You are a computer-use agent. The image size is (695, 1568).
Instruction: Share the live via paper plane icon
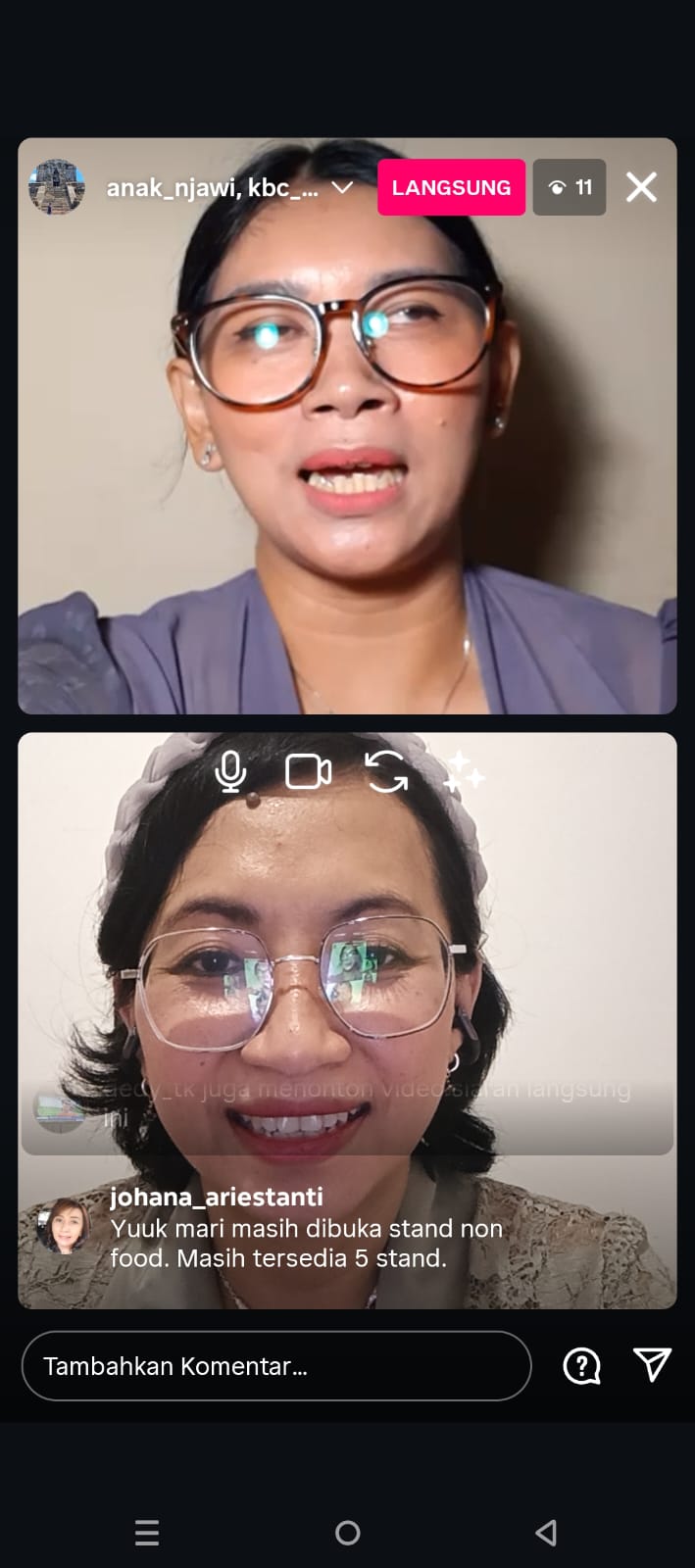[652, 1364]
